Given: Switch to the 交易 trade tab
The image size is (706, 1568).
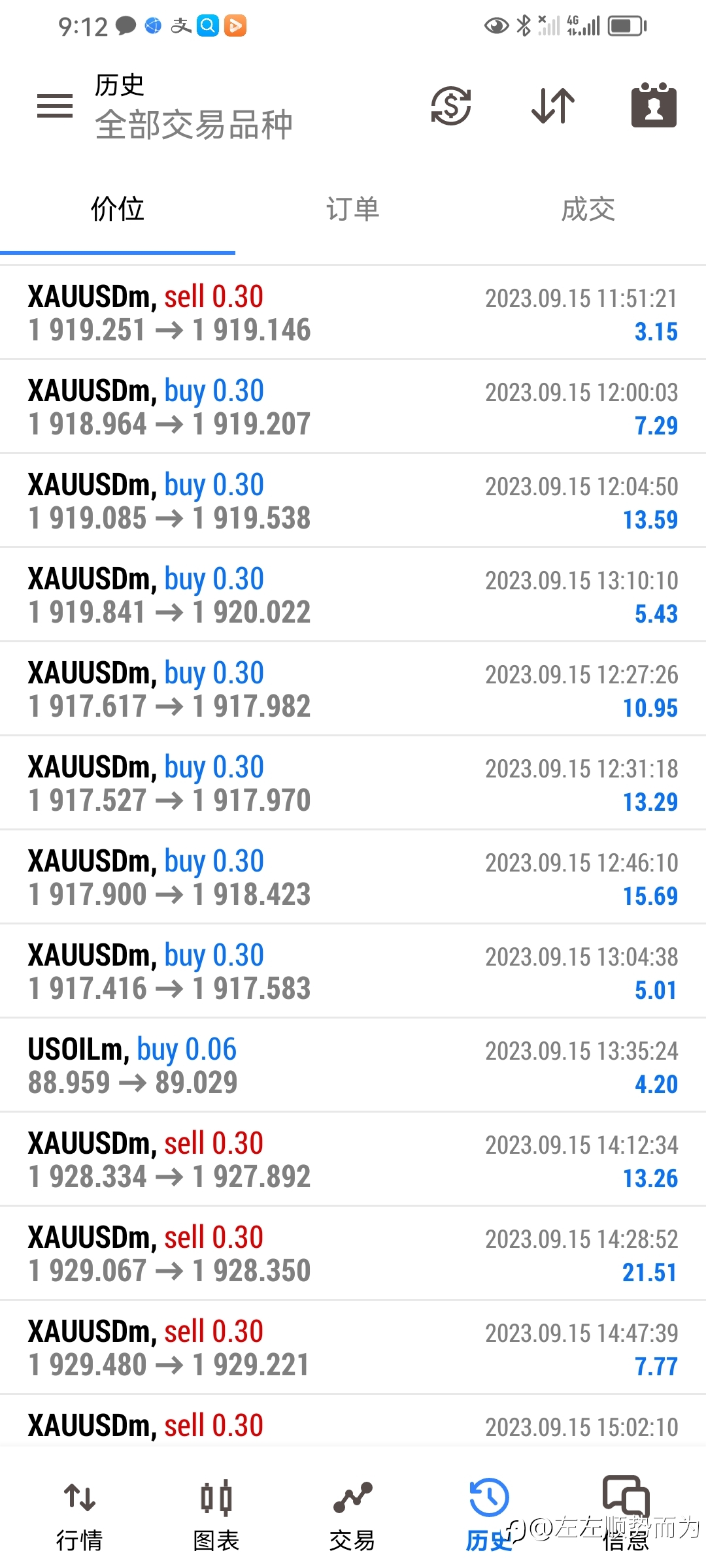Looking at the screenshot, I should click(352, 1515).
